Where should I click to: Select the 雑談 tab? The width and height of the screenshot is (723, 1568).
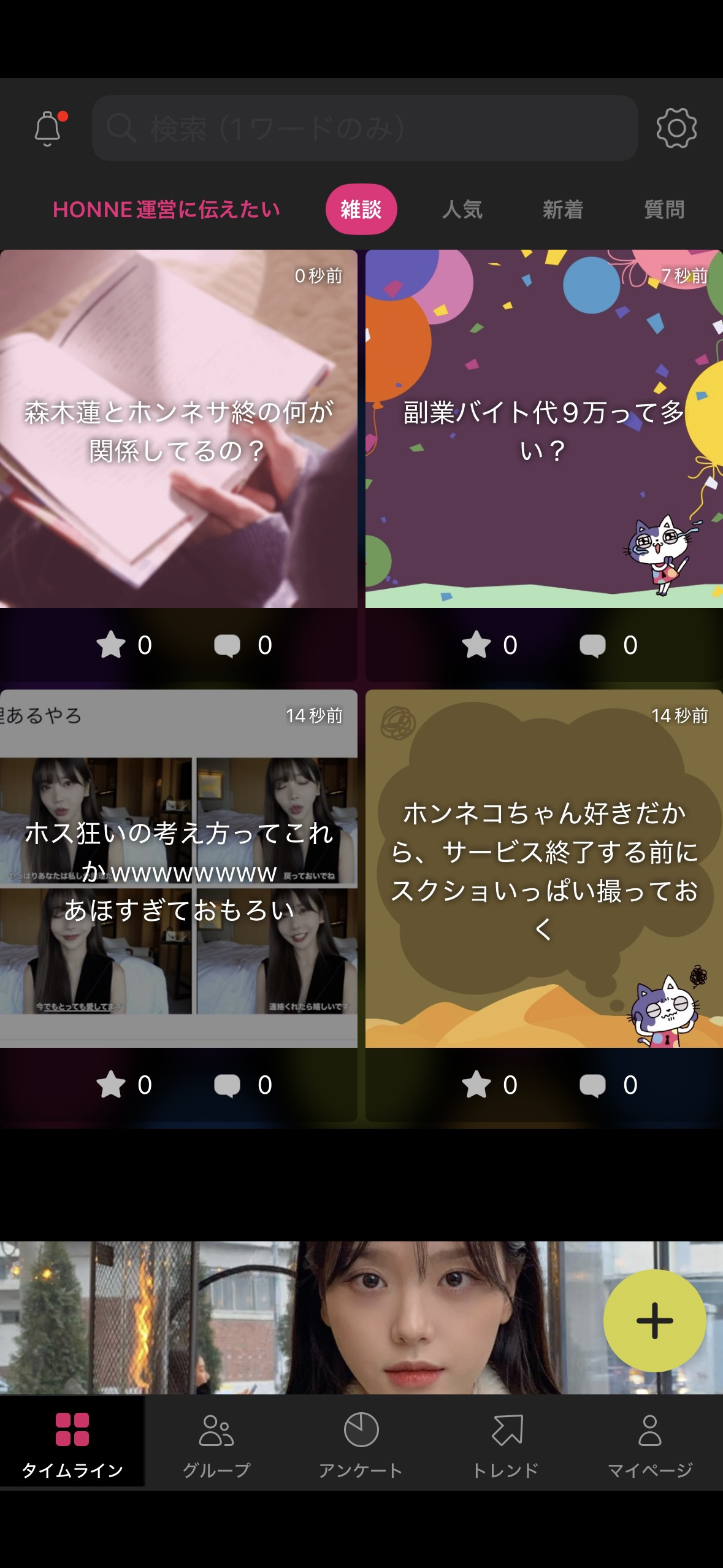click(x=361, y=210)
